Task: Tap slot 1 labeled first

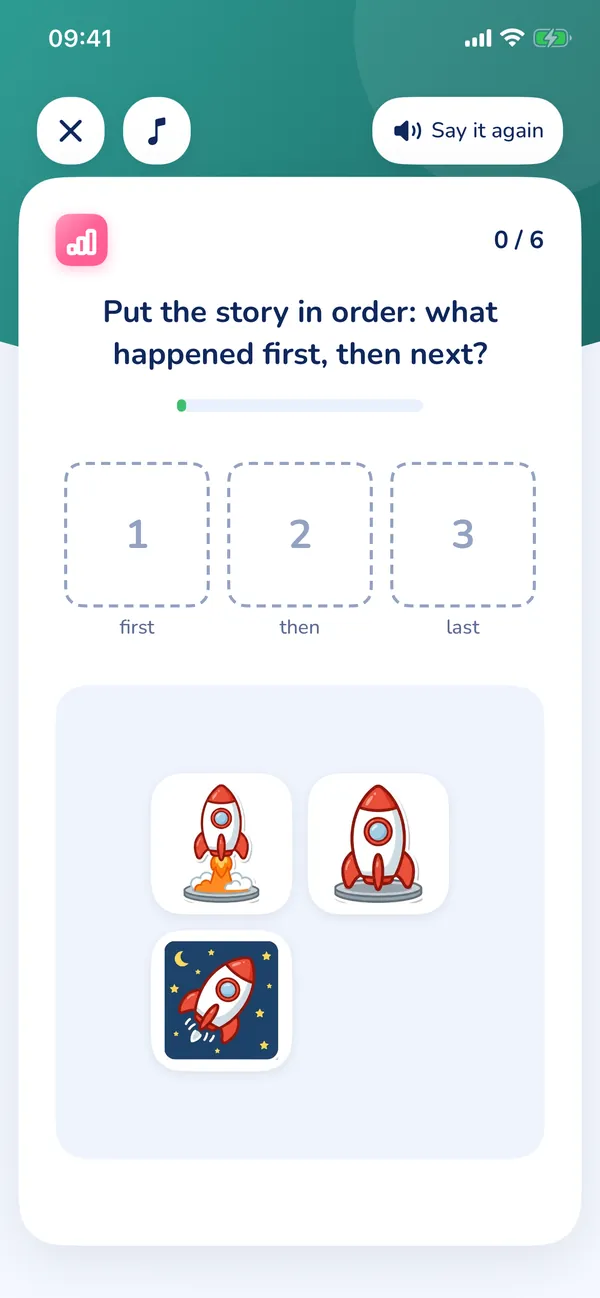Action: (137, 535)
